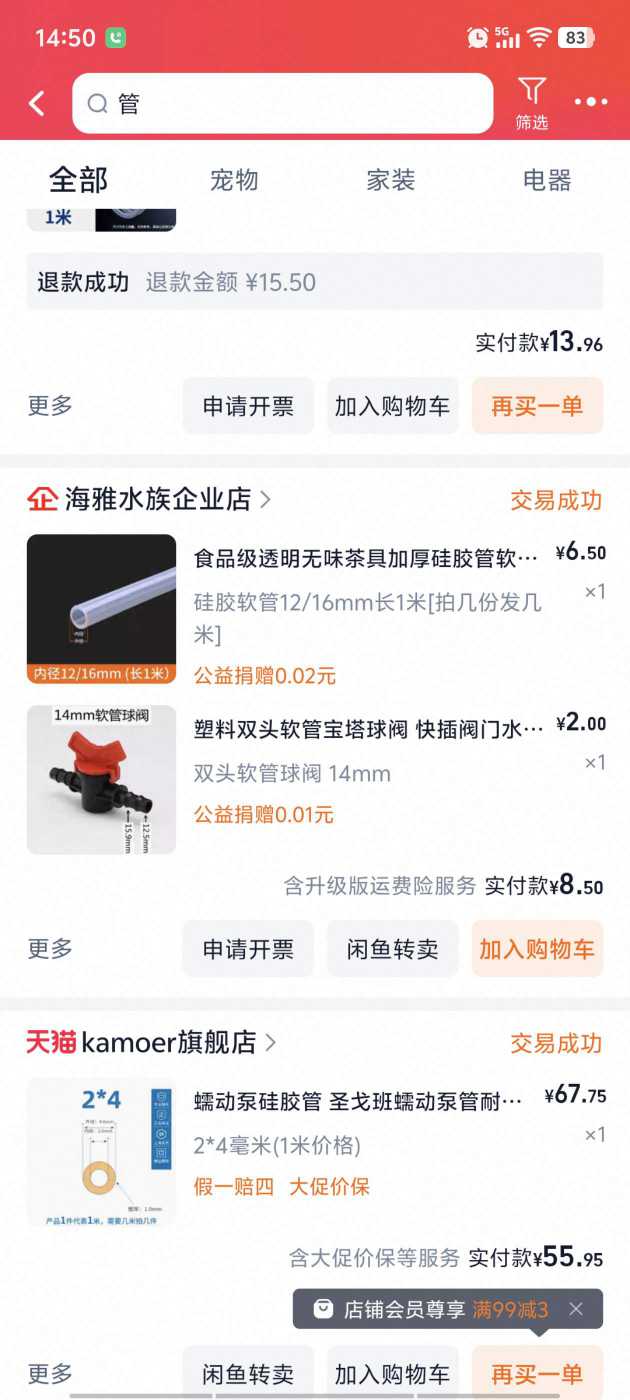Show the 电器 tab
Viewport: 630px width, 1400px height.
[547, 180]
